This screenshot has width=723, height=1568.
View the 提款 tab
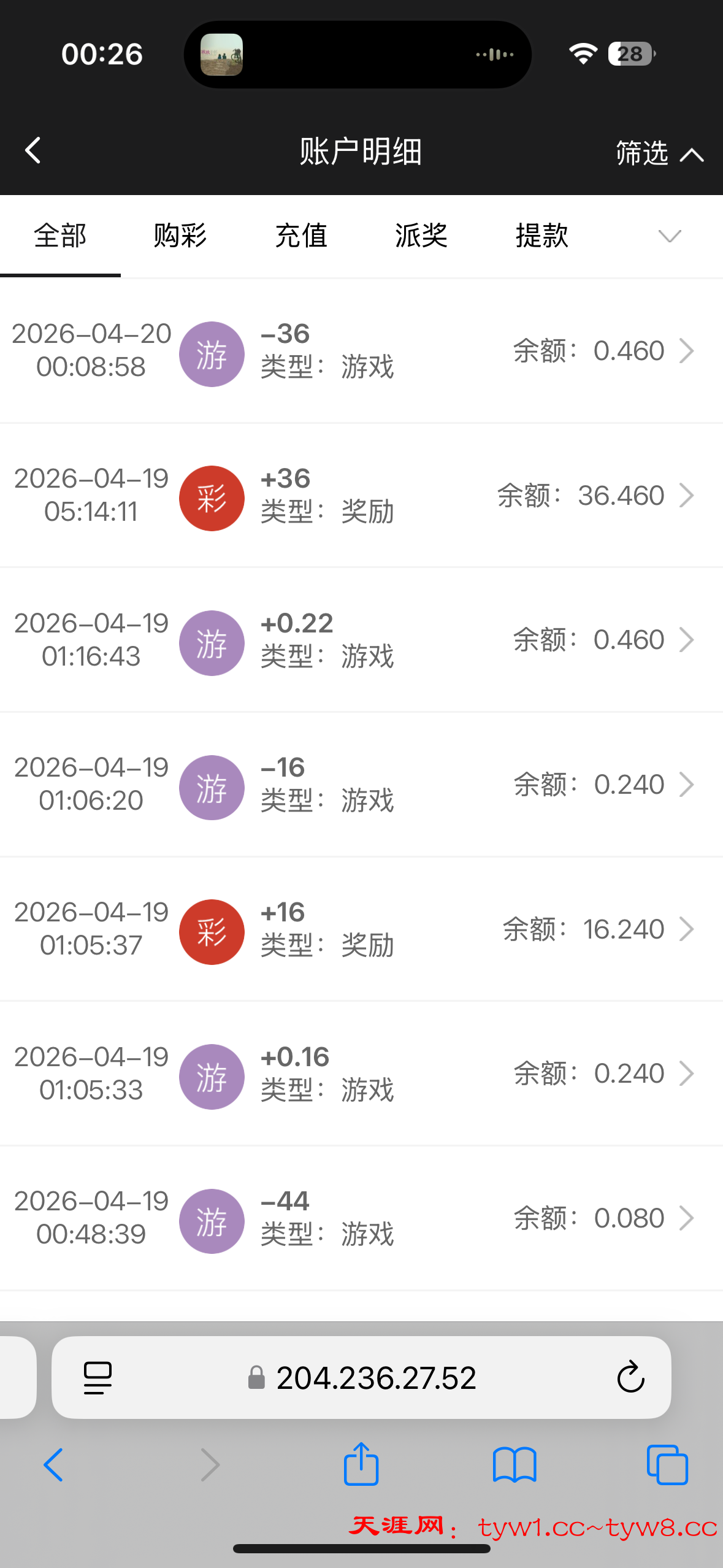(541, 236)
